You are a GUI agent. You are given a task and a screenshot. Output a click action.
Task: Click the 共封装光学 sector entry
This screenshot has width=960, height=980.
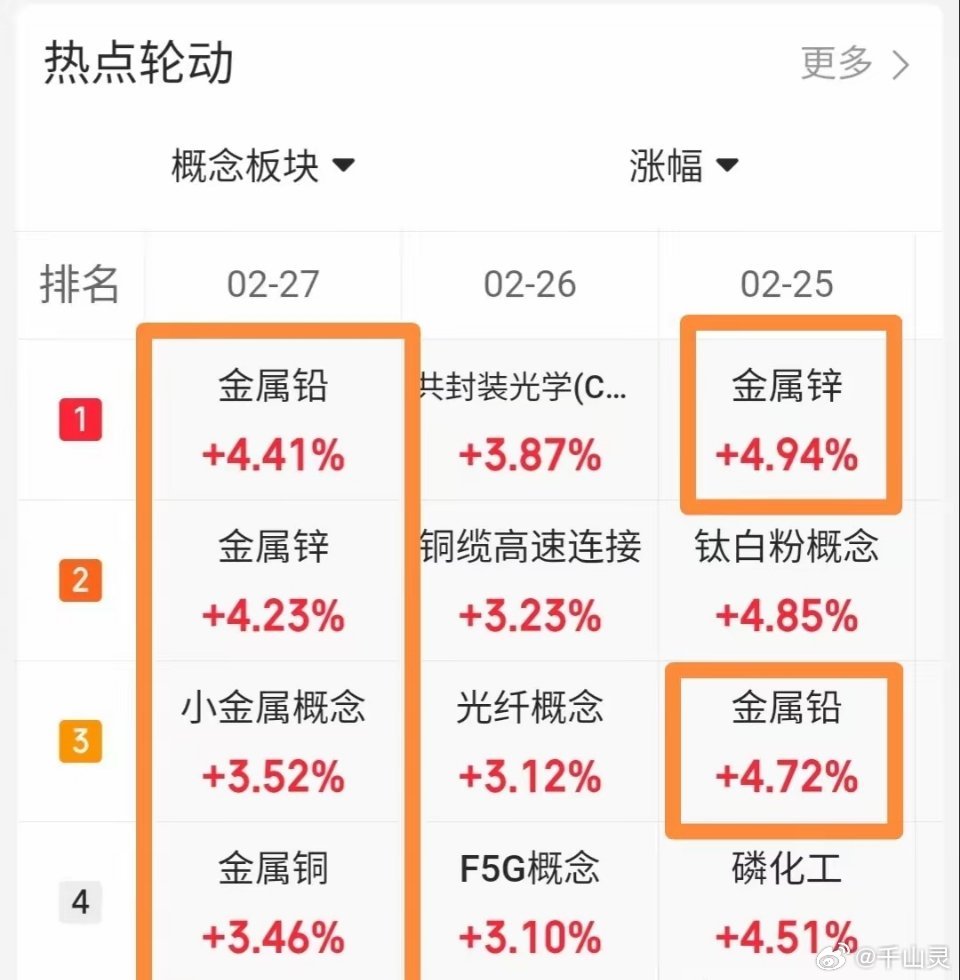click(531, 422)
